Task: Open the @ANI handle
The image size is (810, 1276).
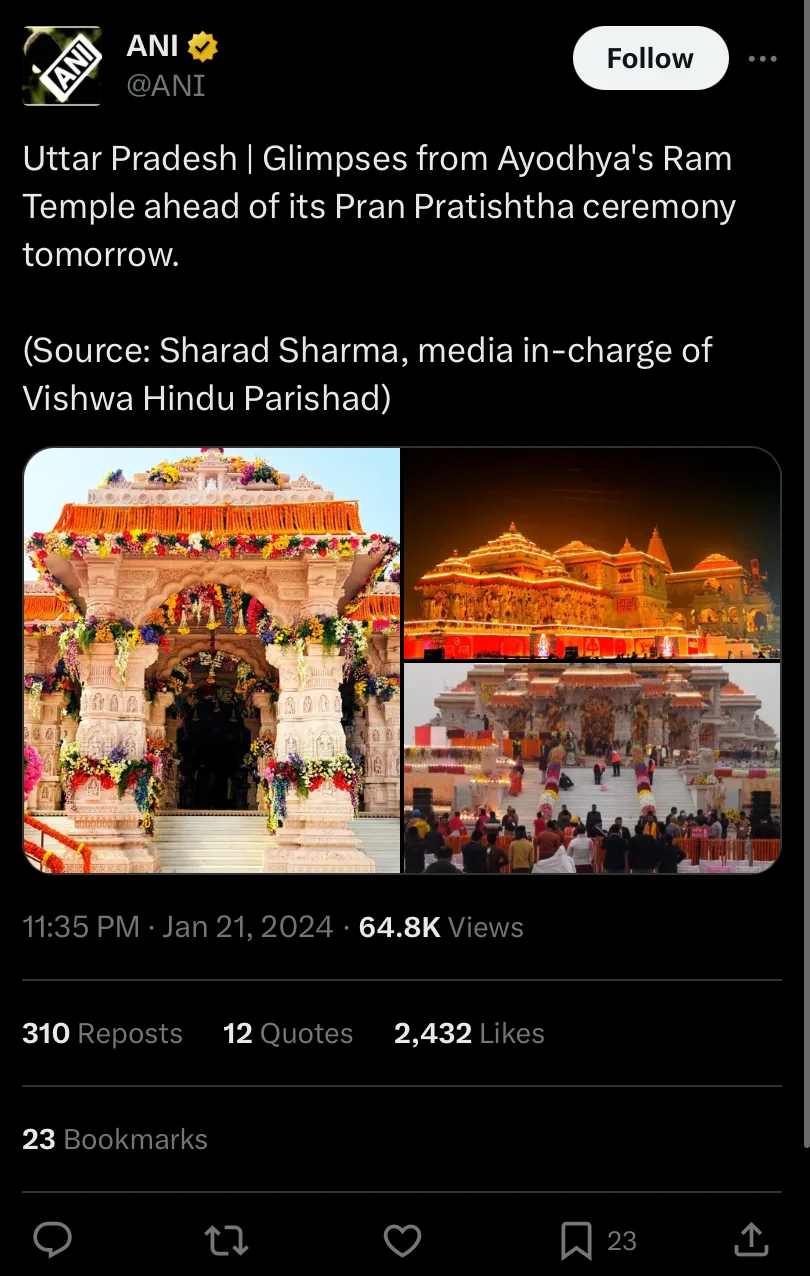Action: click(x=166, y=86)
